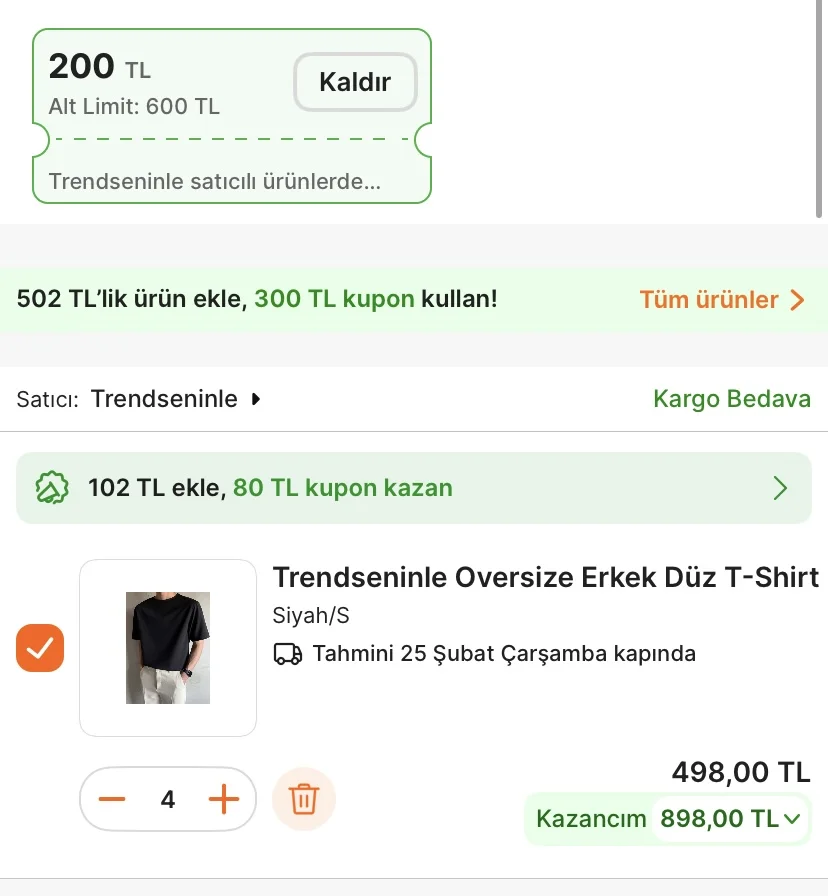The image size is (828, 896).
Task: Expand the Kazancım 898,00 TL details
Action: click(730, 819)
